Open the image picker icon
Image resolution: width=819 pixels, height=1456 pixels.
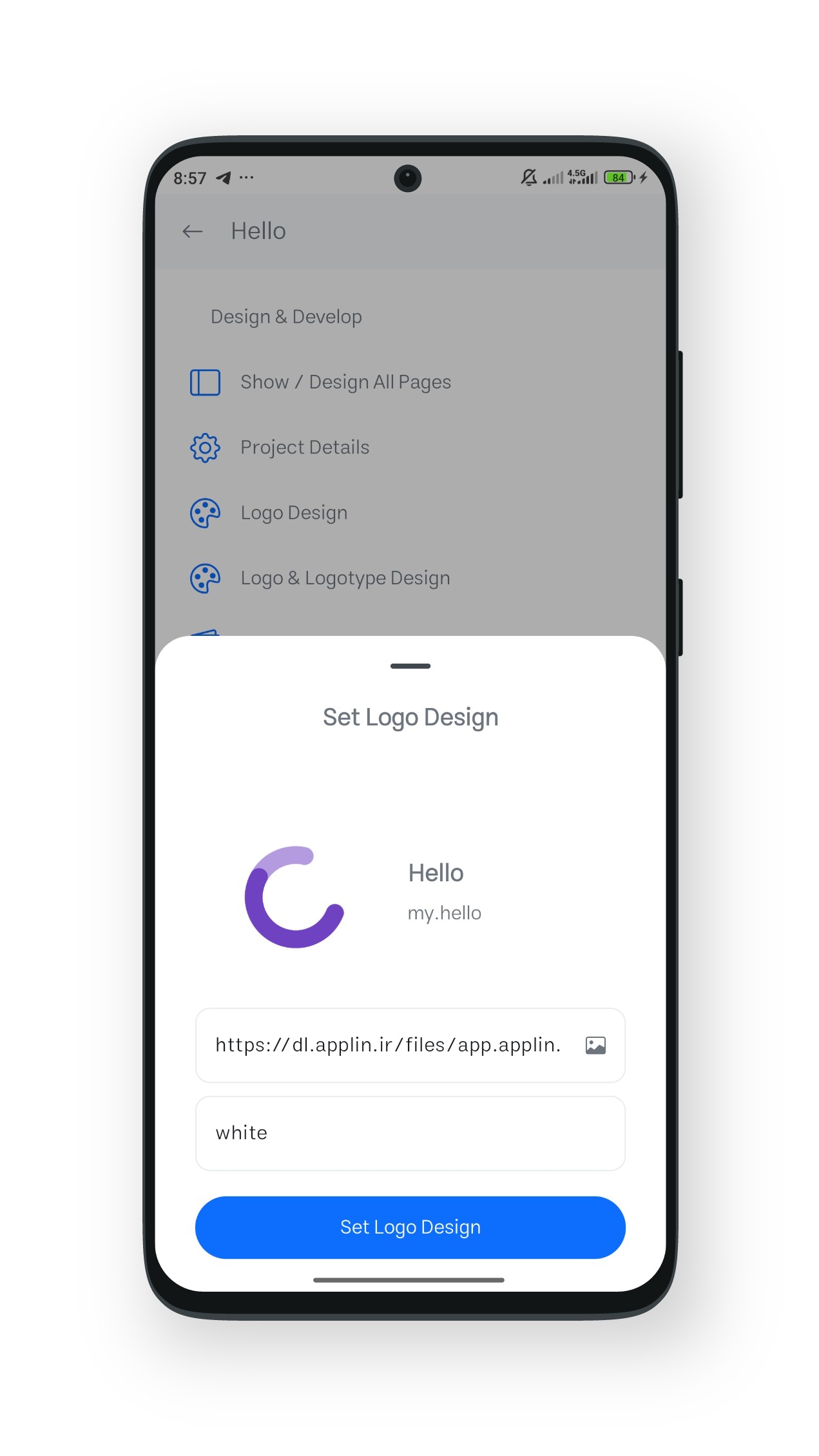click(595, 1045)
